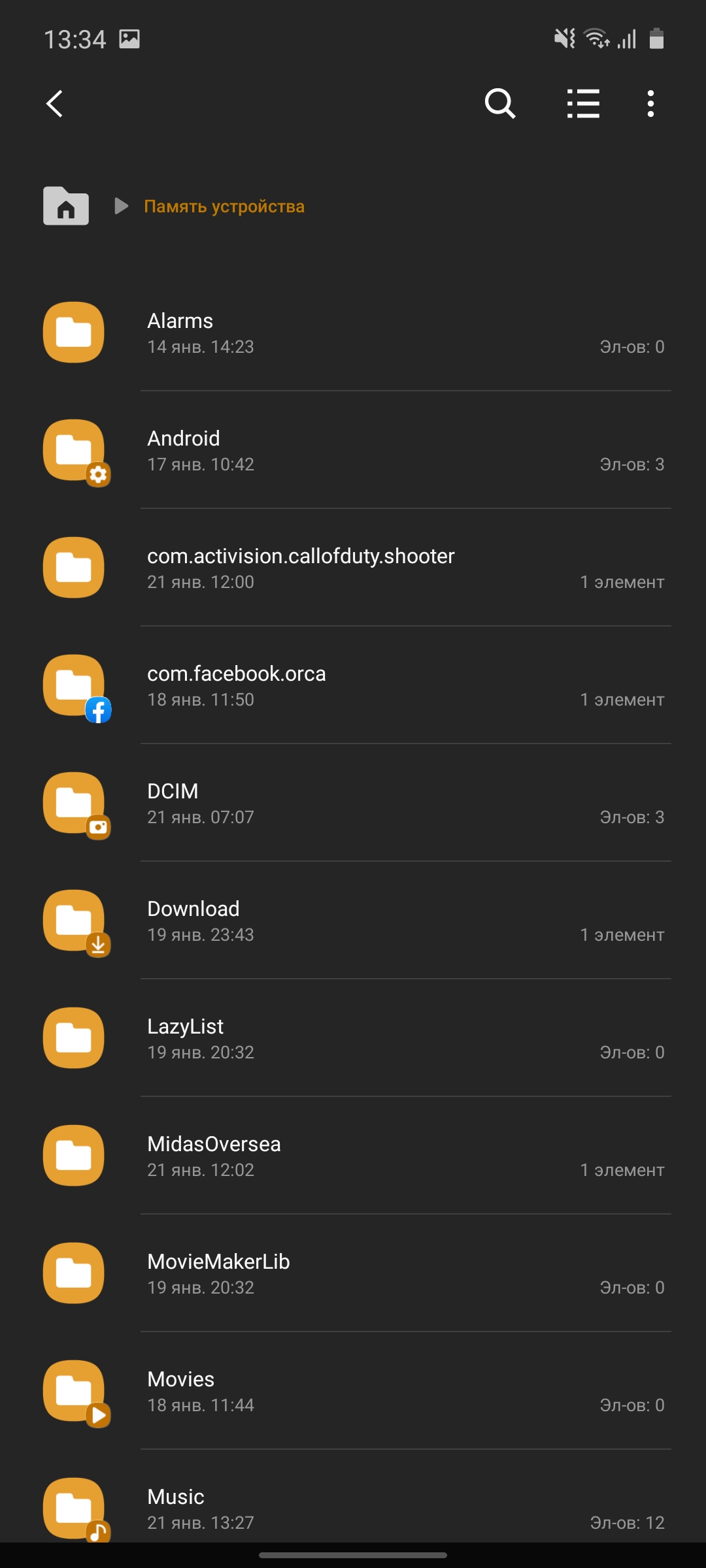Screen dimensions: 706x1568
Task: Open the Movies folder
Action: [x=353, y=1391]
